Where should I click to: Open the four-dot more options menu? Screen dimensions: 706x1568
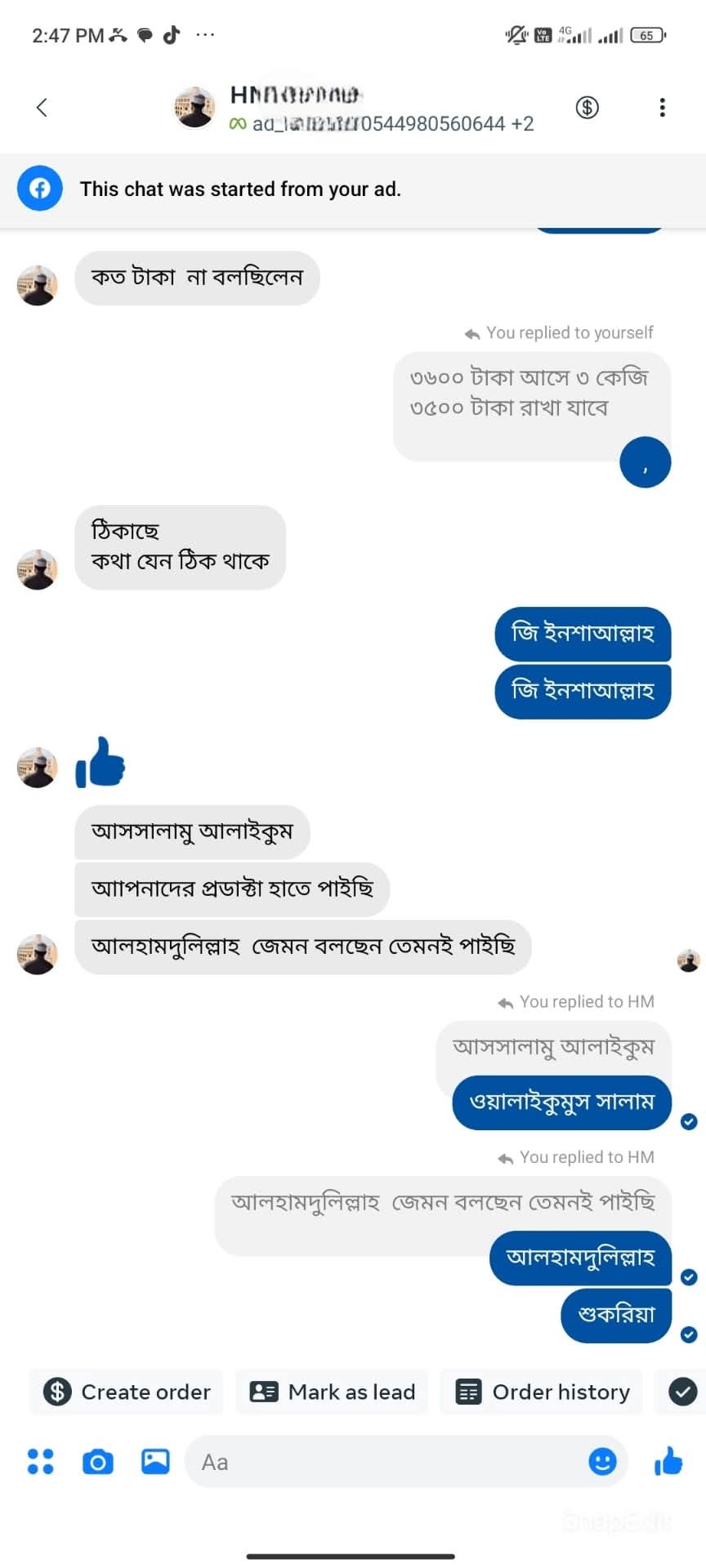point(40,1461)
